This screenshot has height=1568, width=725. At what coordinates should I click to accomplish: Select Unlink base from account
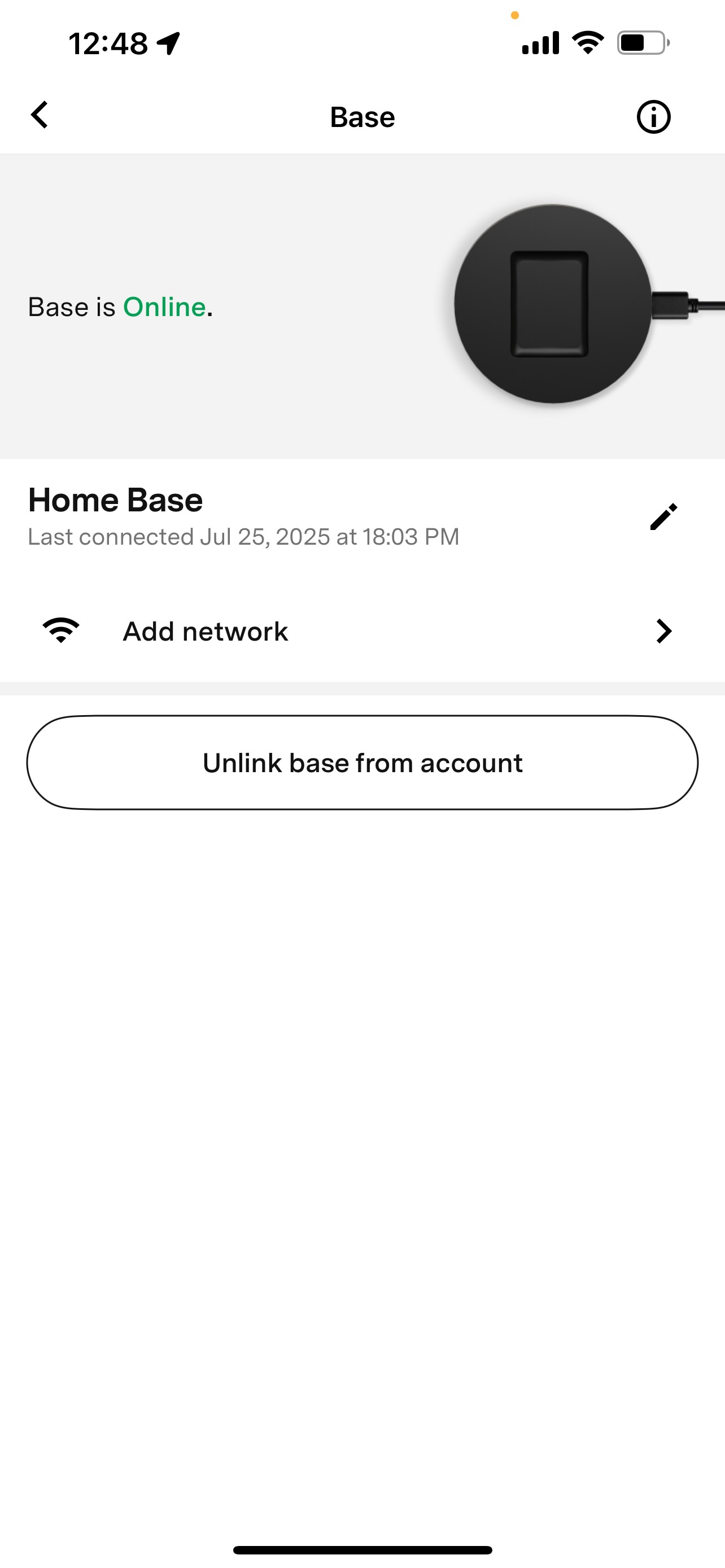[362, 761]
